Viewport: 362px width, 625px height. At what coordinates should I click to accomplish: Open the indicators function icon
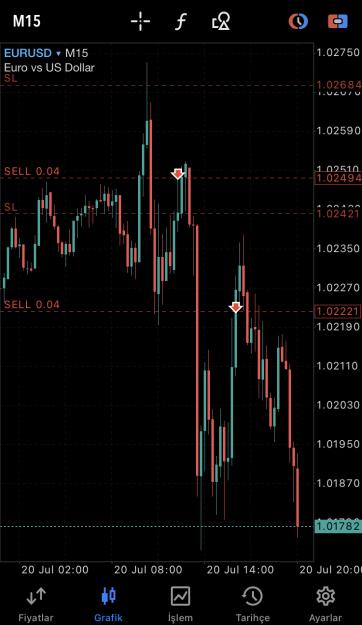181,21
